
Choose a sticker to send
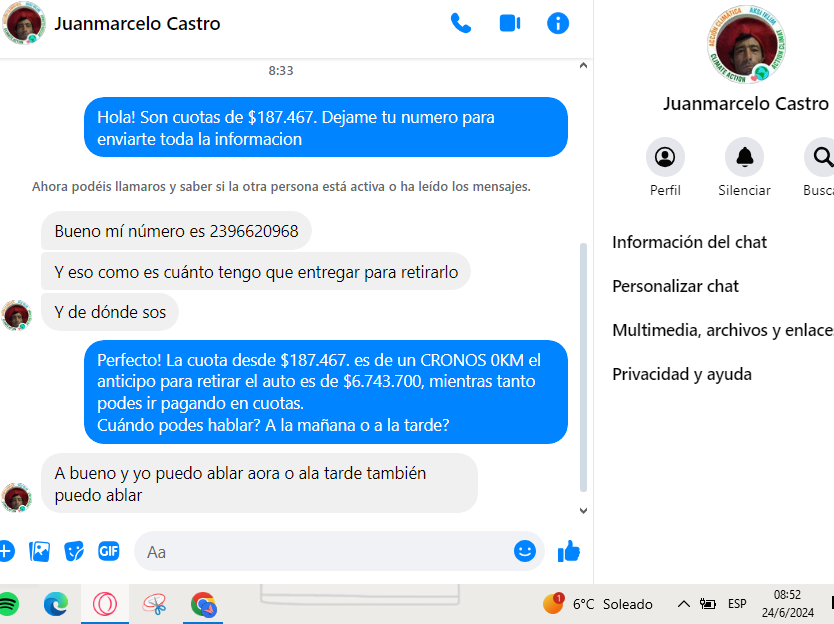click(74, 551)
